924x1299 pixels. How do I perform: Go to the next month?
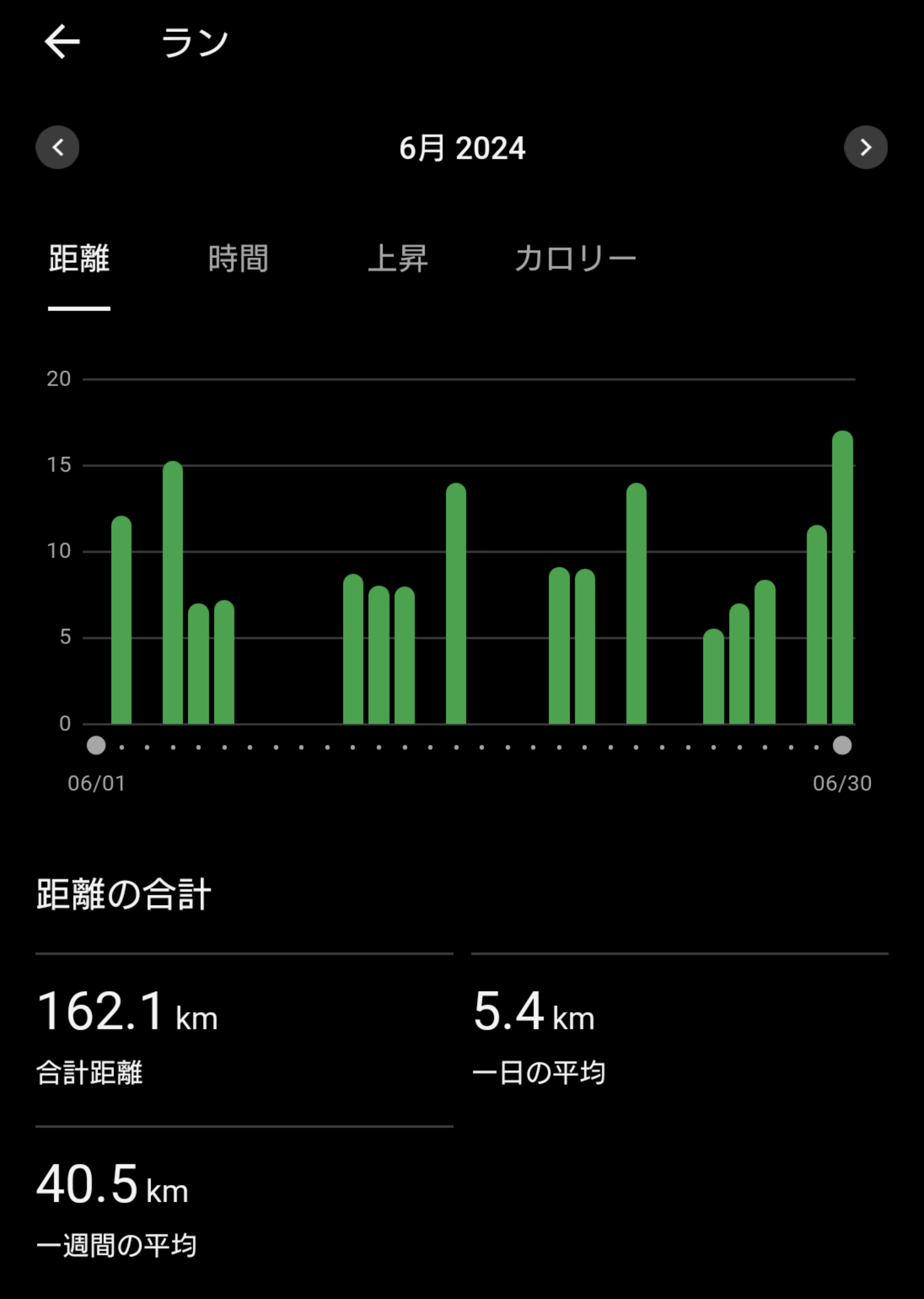point(866,147)
